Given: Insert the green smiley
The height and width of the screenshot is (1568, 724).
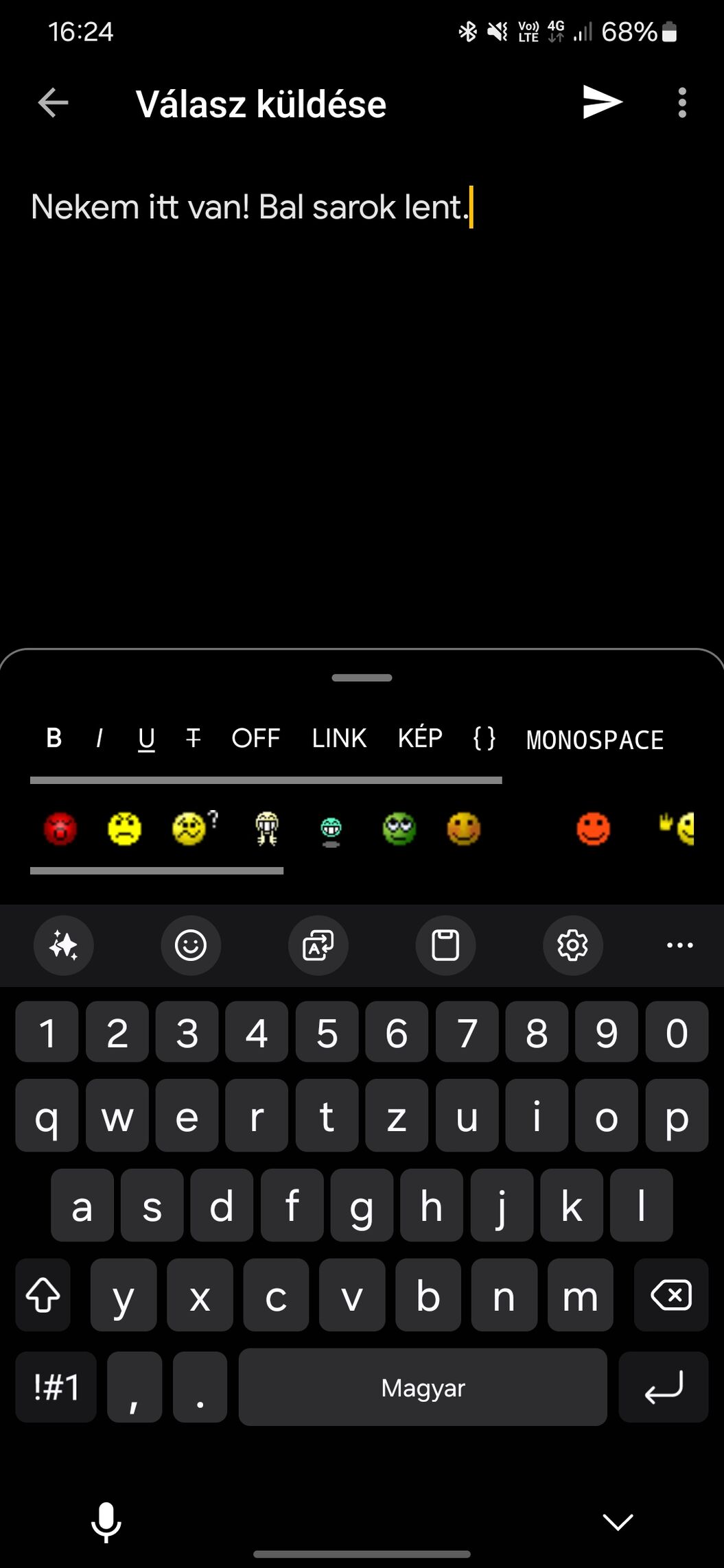Looking at the screenshot, I should tap(399, 829).
